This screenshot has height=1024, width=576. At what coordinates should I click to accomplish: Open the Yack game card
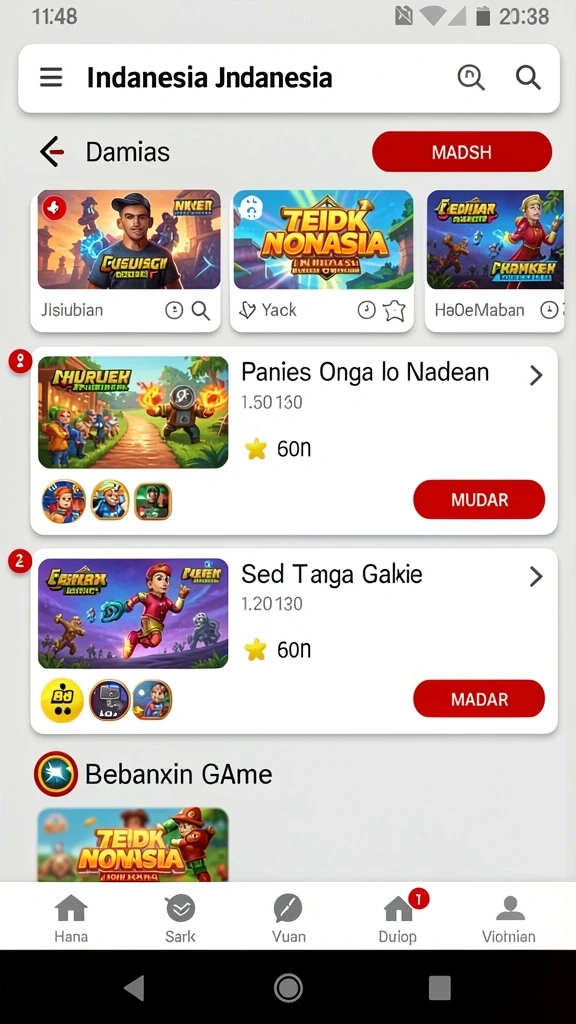(x=322, y=261)
